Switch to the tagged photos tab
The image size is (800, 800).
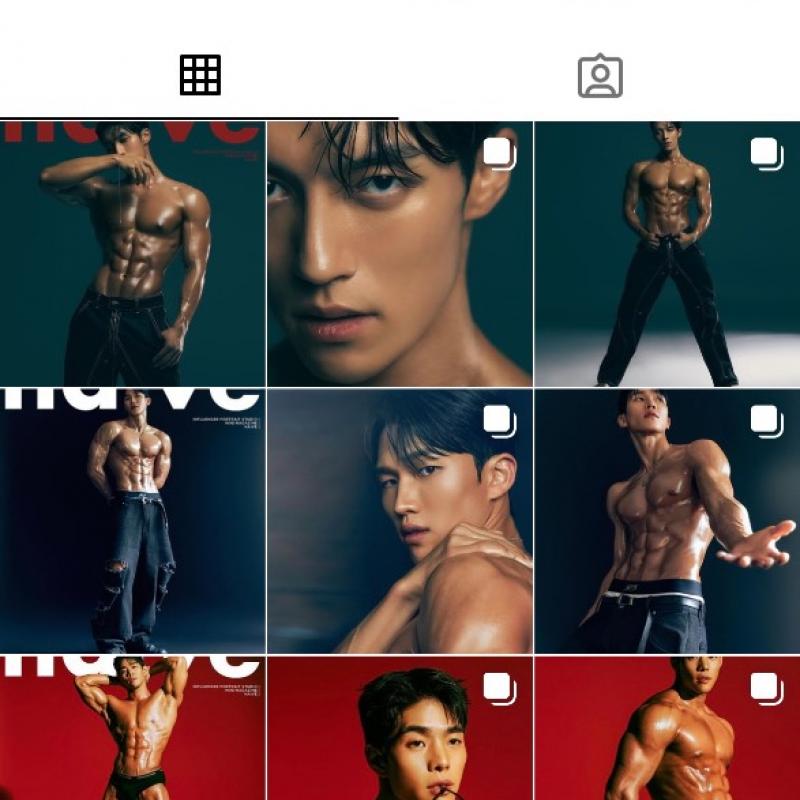[x=600, y=76]
